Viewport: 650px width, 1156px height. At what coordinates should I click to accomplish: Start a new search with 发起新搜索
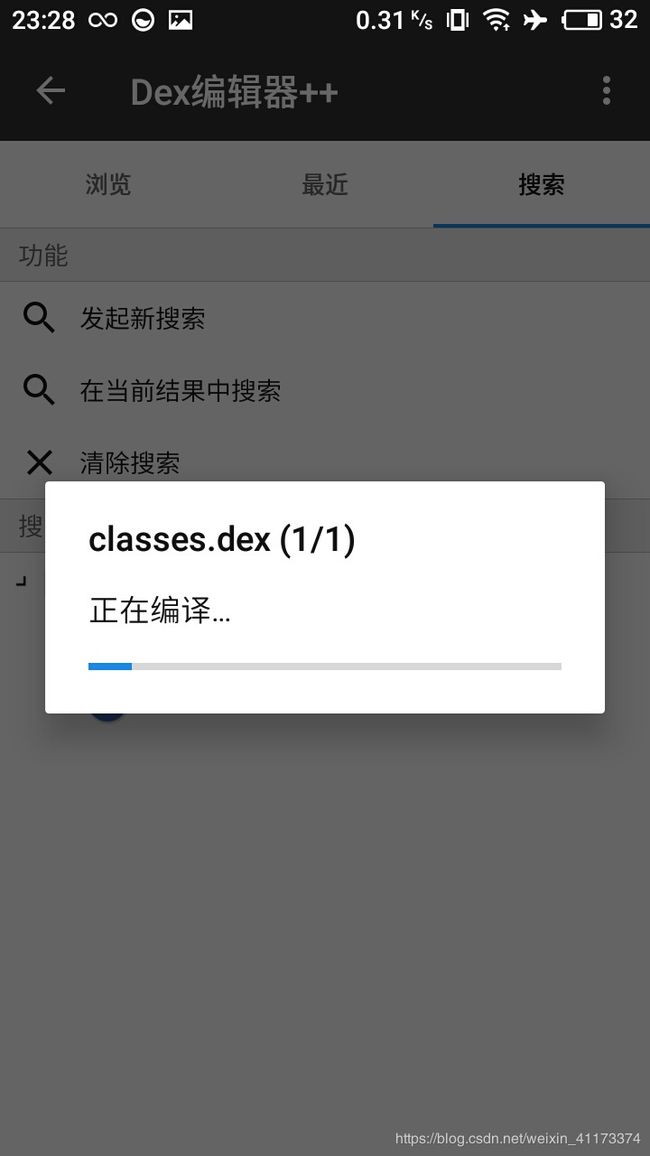point(325,318)
